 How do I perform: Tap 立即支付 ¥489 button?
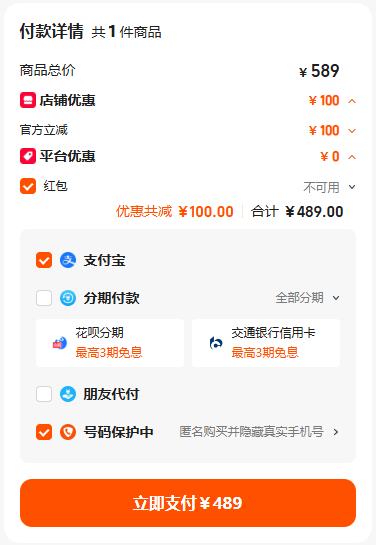coord(188,503)
